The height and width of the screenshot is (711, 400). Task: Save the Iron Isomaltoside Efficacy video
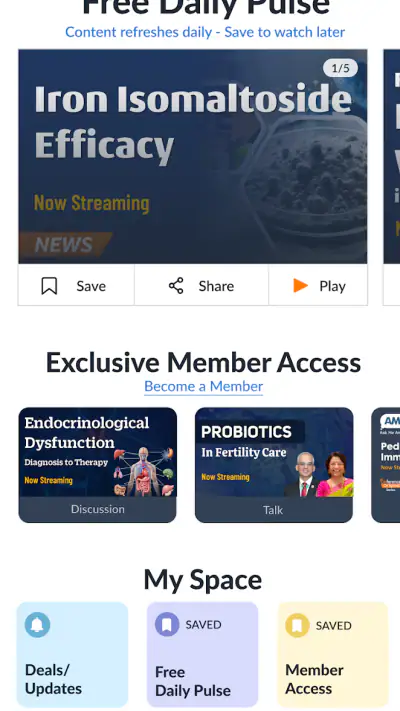76,286
